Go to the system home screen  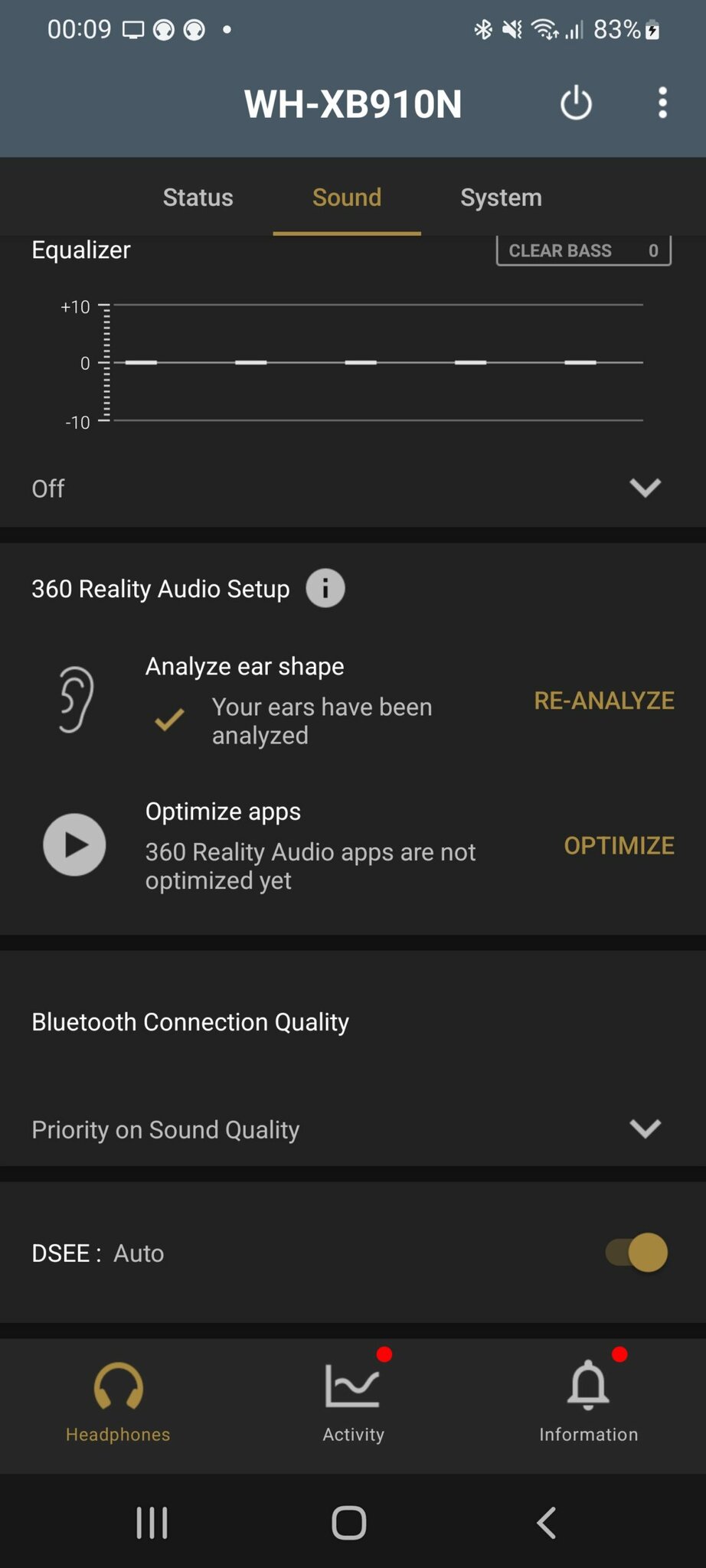point(349,1523)
